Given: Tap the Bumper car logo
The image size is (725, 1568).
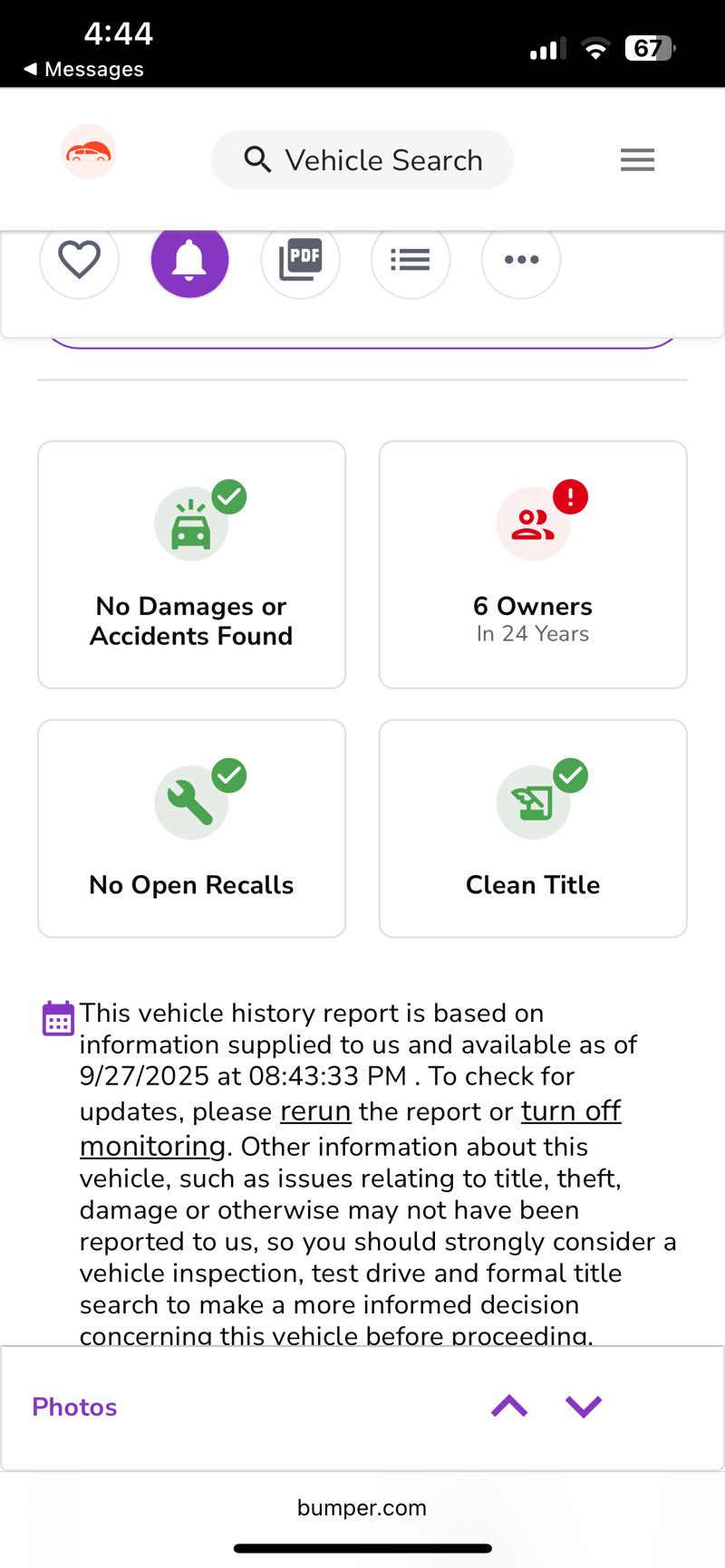Looking at the screenshot, I should point(88,152).
